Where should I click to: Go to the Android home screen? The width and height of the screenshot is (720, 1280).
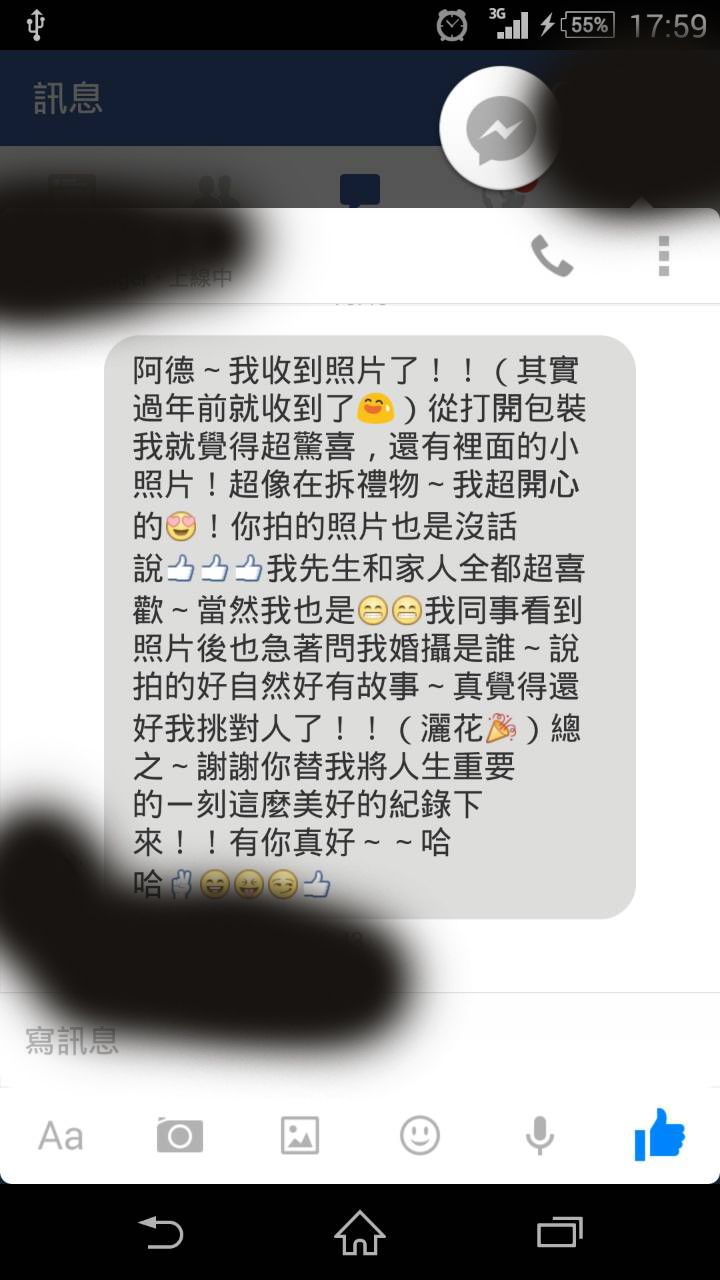[360, 1232]
